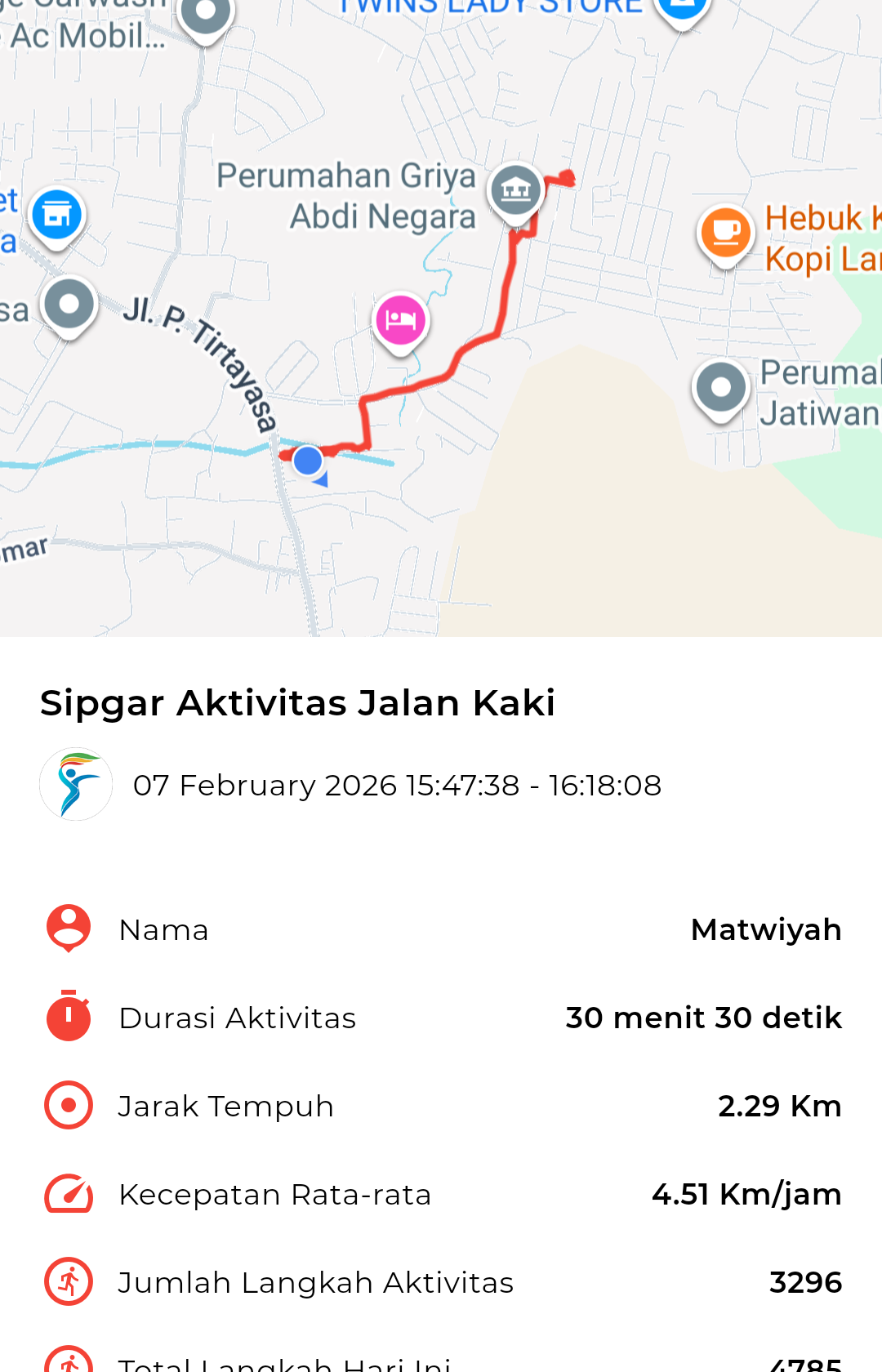The height and width of the screenshot is (1372, 882).
Task: Tap the Perumahan Griya Abdi Negara map marker
Action: (x=515, y=191)
